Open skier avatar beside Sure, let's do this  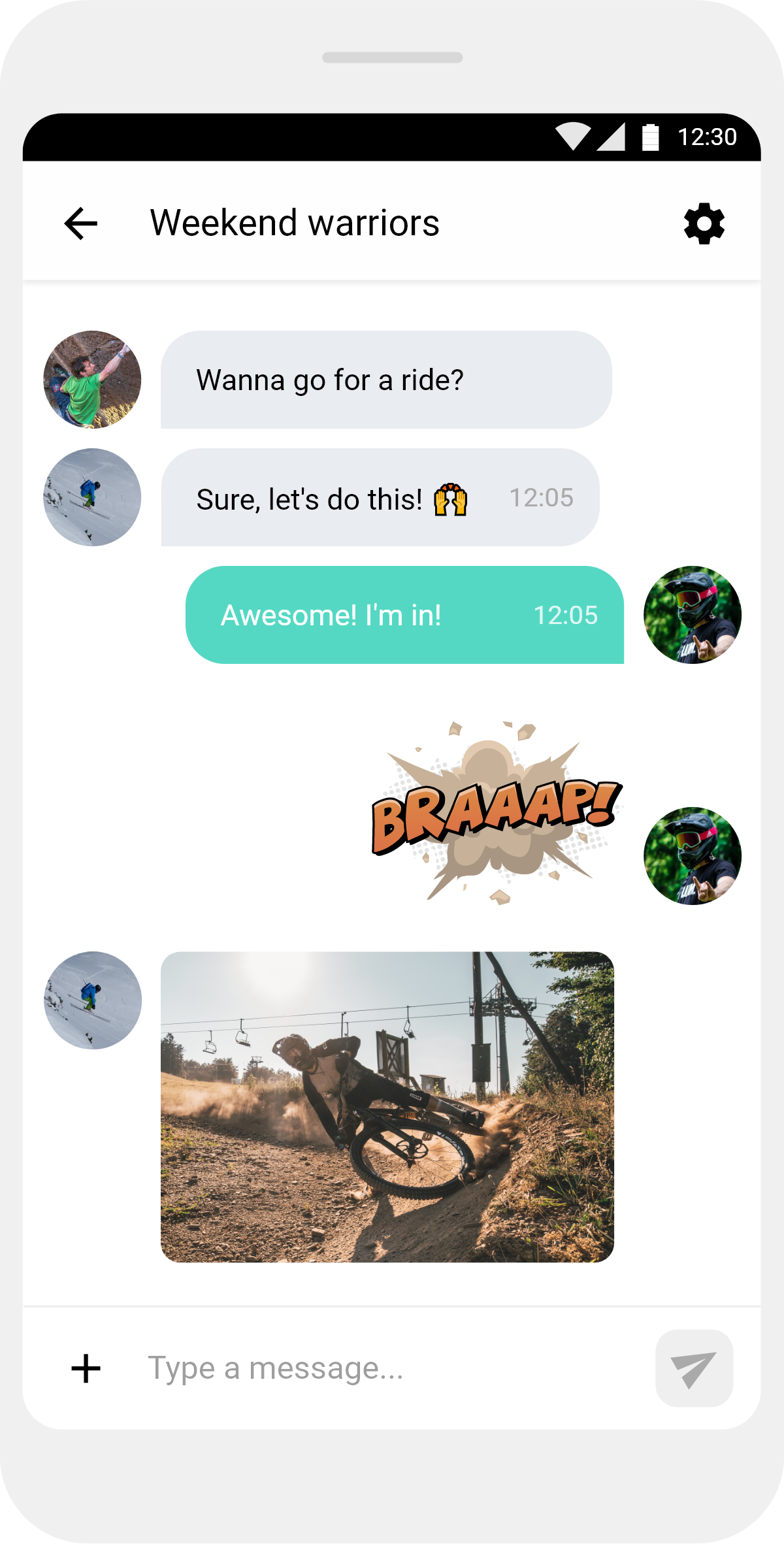(92, 497)
